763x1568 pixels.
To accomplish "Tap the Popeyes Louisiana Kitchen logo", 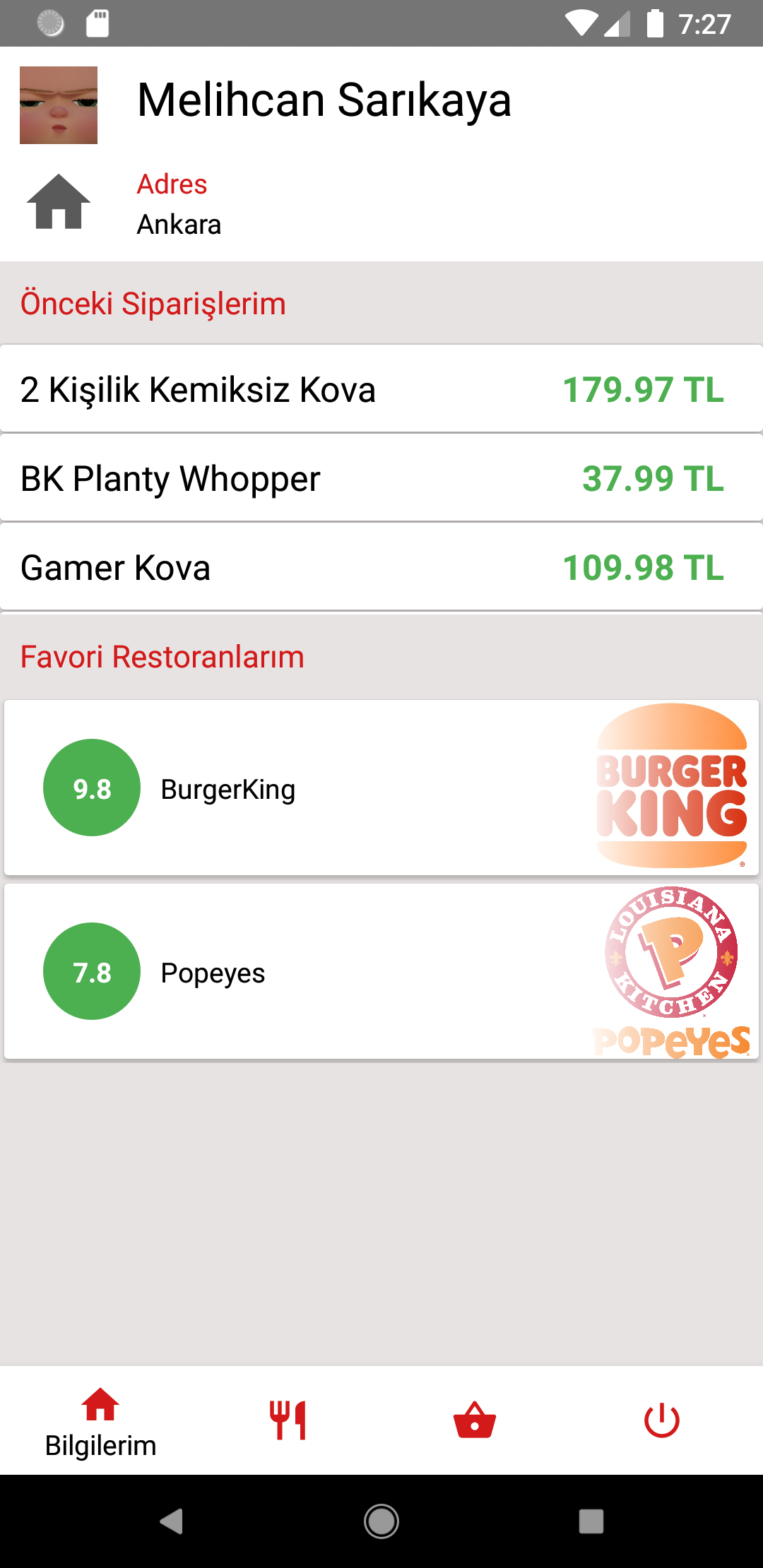I will [670, 971].
